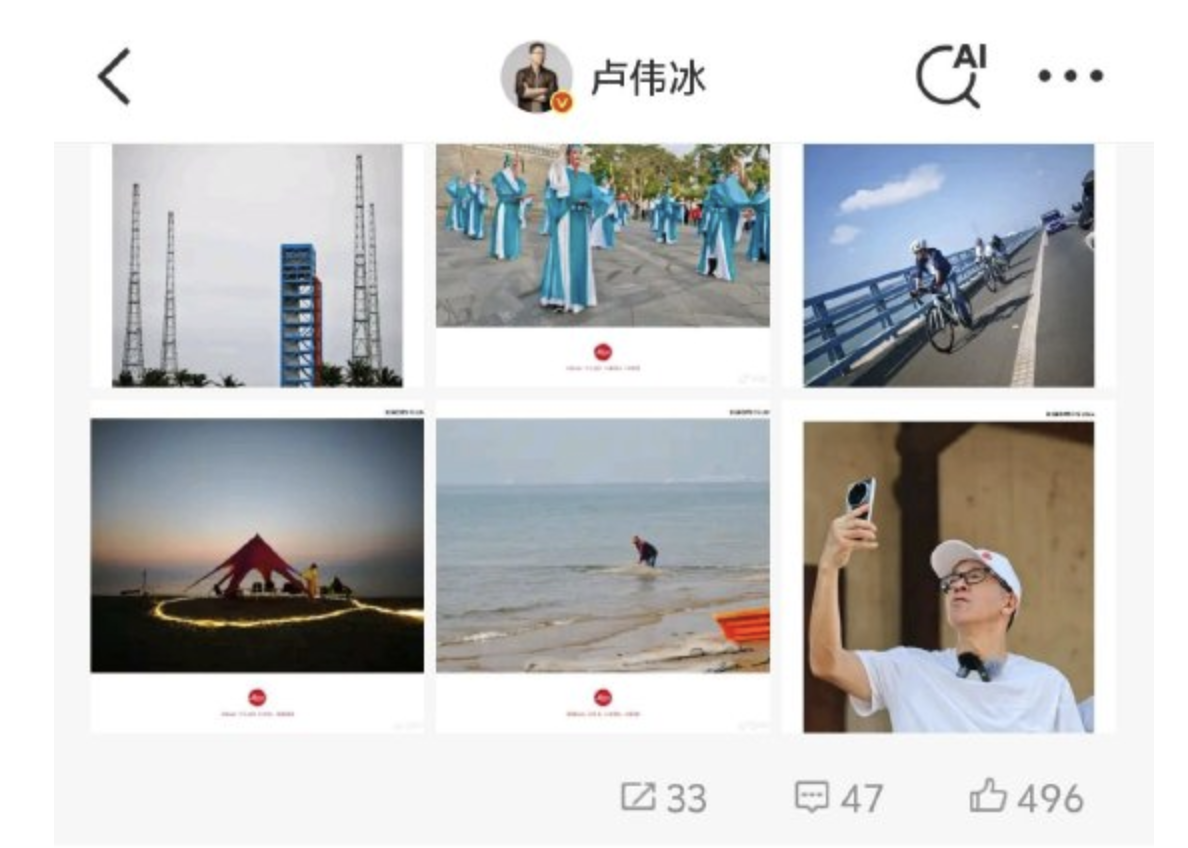Repost this post with 33 shares
Image resolution: width=1188 pixels, height=848 pixels.
click(664, 798)
